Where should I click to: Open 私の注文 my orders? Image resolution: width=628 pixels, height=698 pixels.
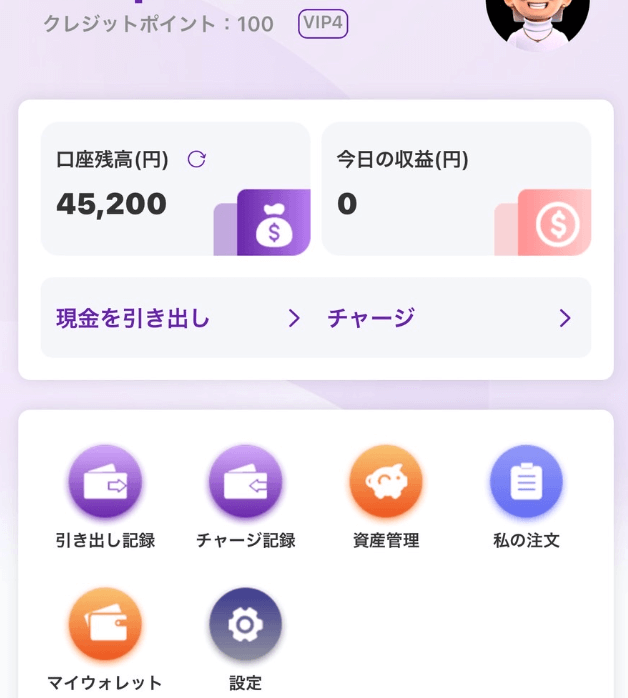[x=526, y=484]
